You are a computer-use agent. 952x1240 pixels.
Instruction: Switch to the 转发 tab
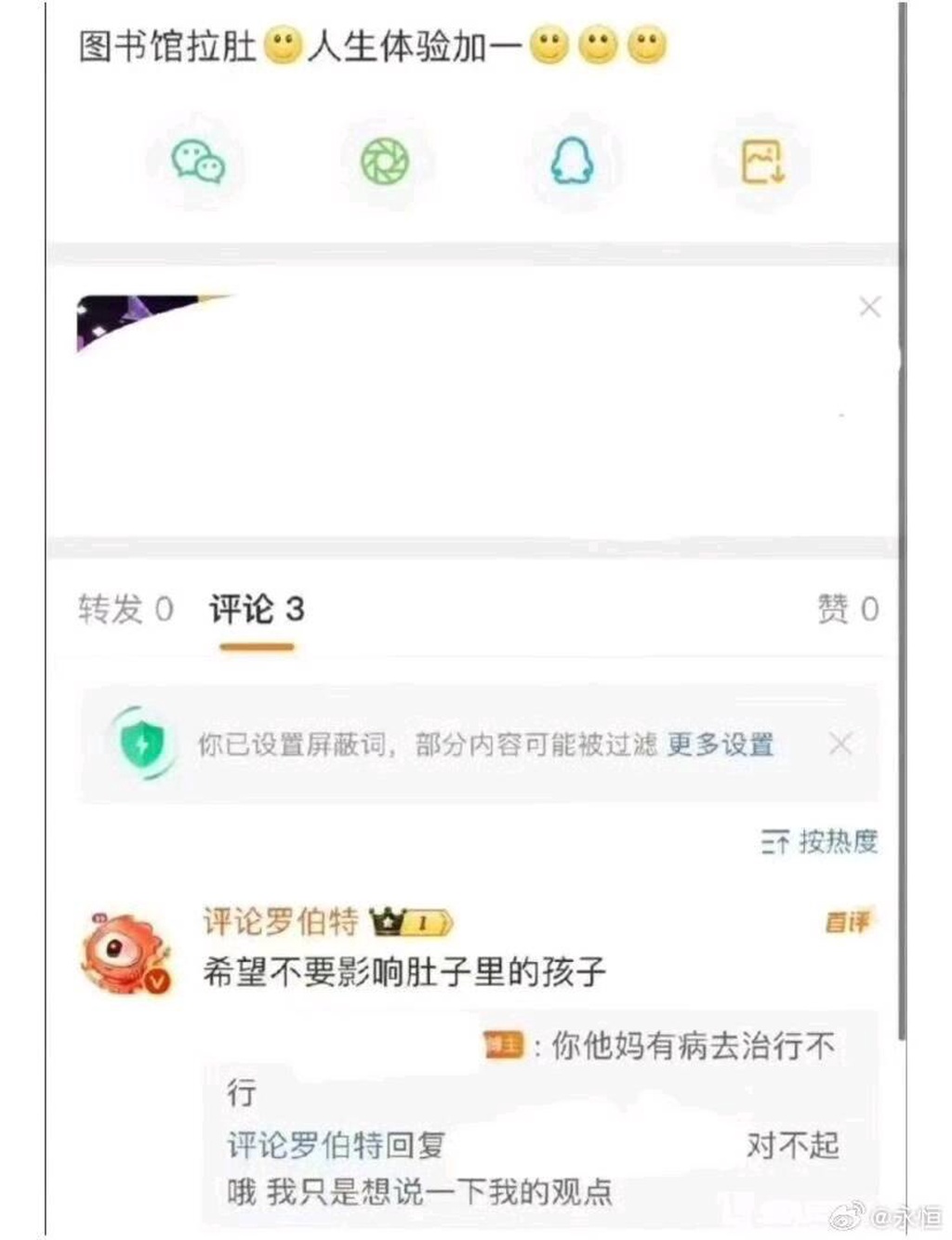click(126, 610)
